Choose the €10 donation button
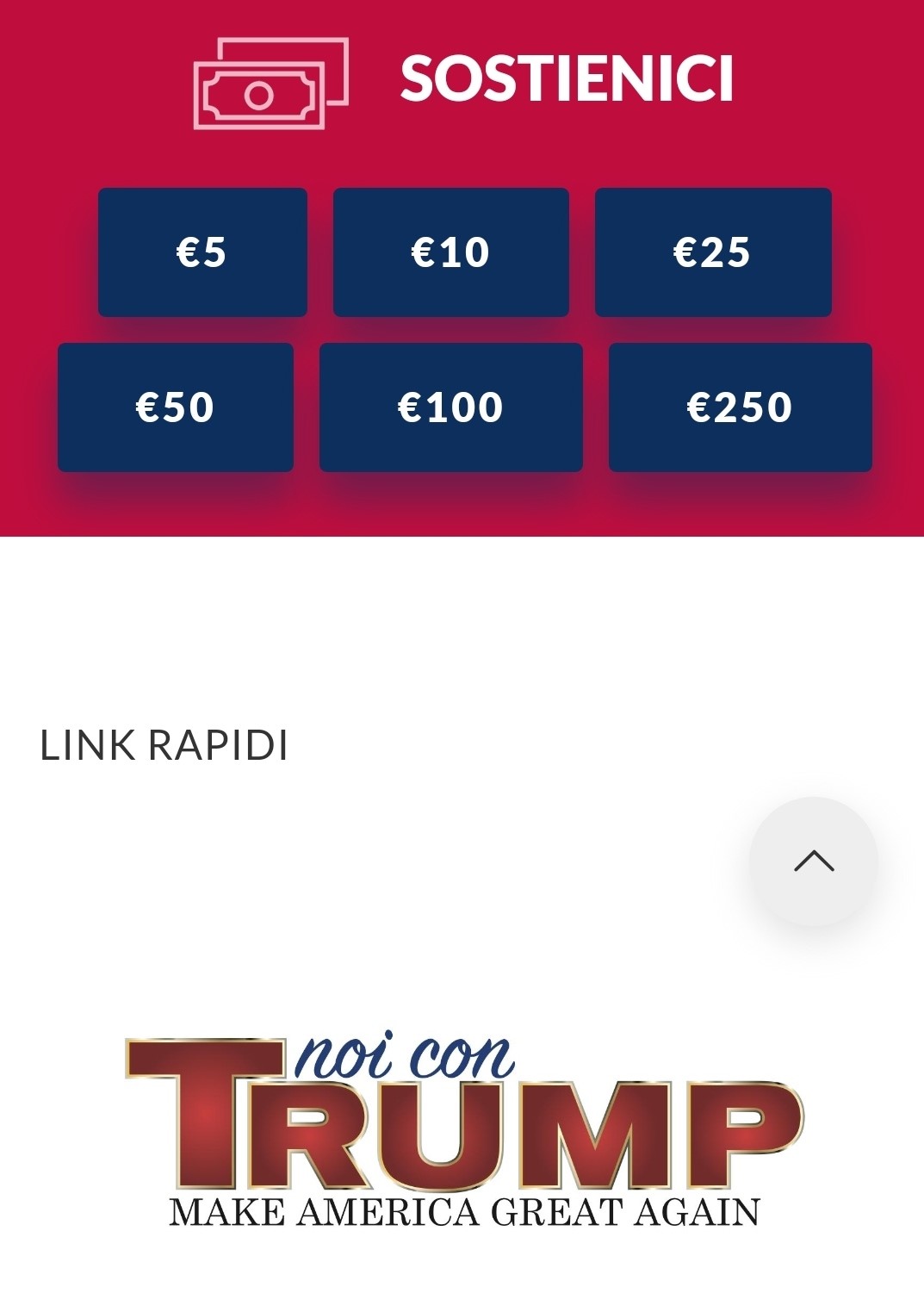 click(x=451, y=252)
